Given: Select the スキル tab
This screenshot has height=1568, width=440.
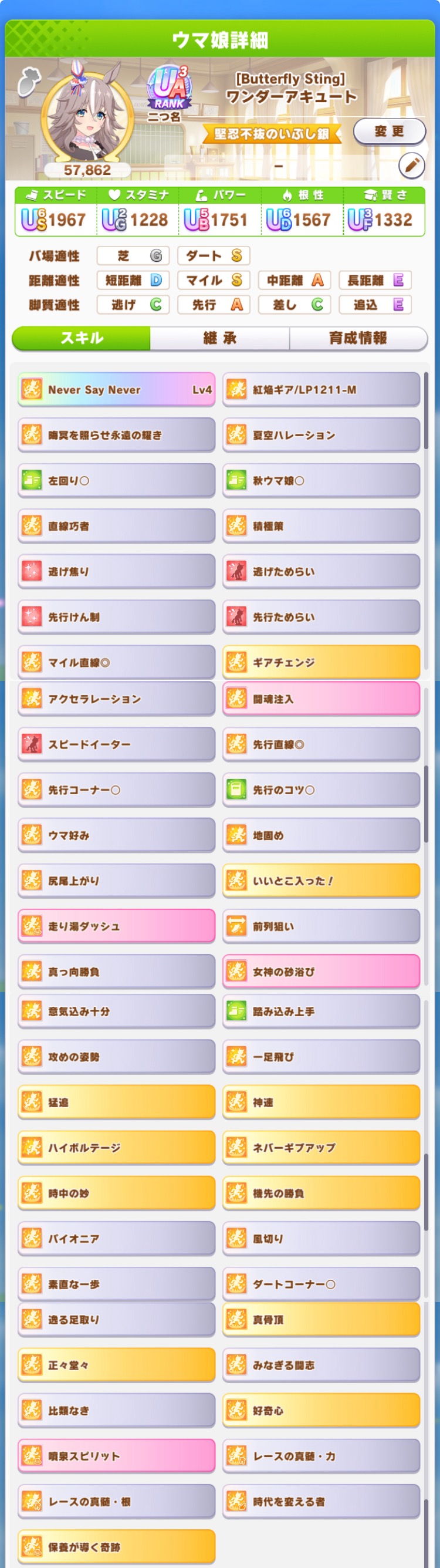Looking at the screenshot, I should [x=82, y=339].
